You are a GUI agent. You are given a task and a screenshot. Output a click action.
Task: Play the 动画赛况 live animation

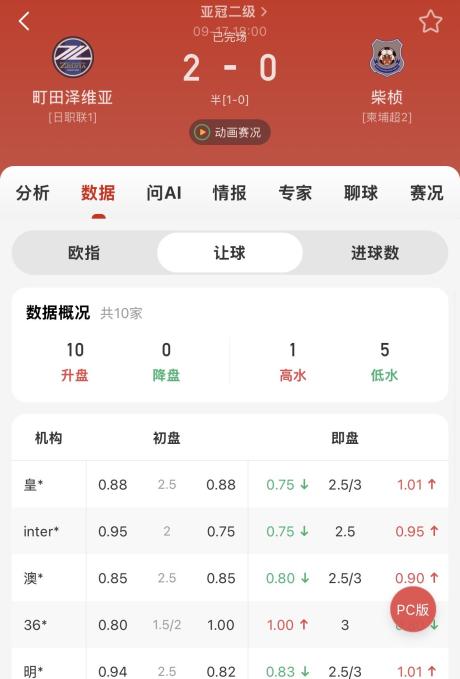pos(230,132)
